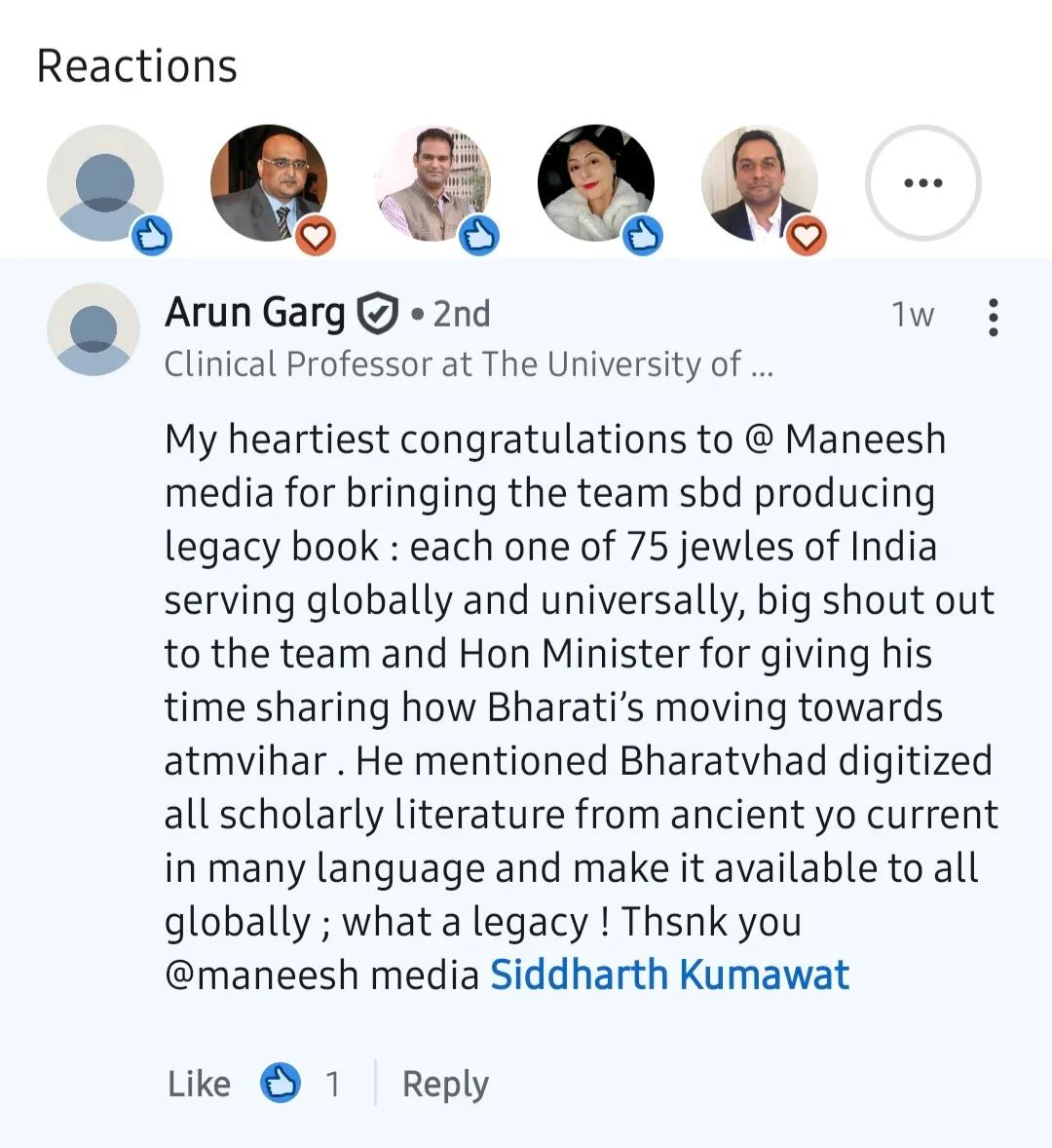The height and width of the screenshot is (1148, 1052).
Task: Open overflow menu on Arun Garg's comment
Action: [993, 318]
